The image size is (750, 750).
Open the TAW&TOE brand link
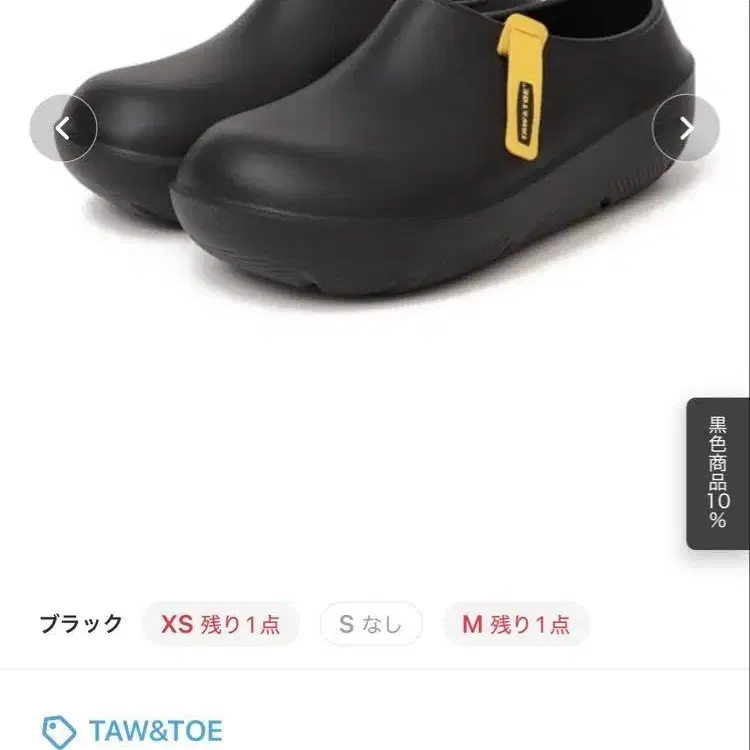point(132,731)
